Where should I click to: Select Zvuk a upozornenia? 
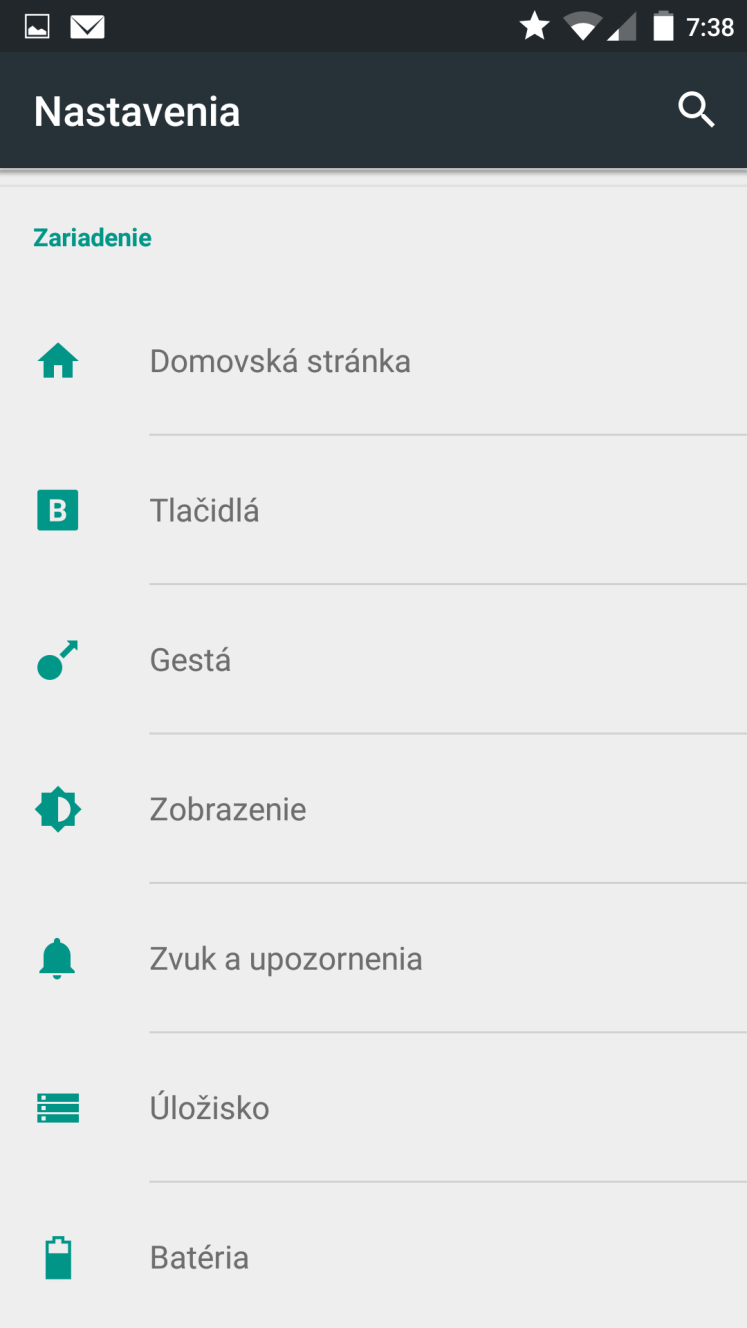coord(373,959)
